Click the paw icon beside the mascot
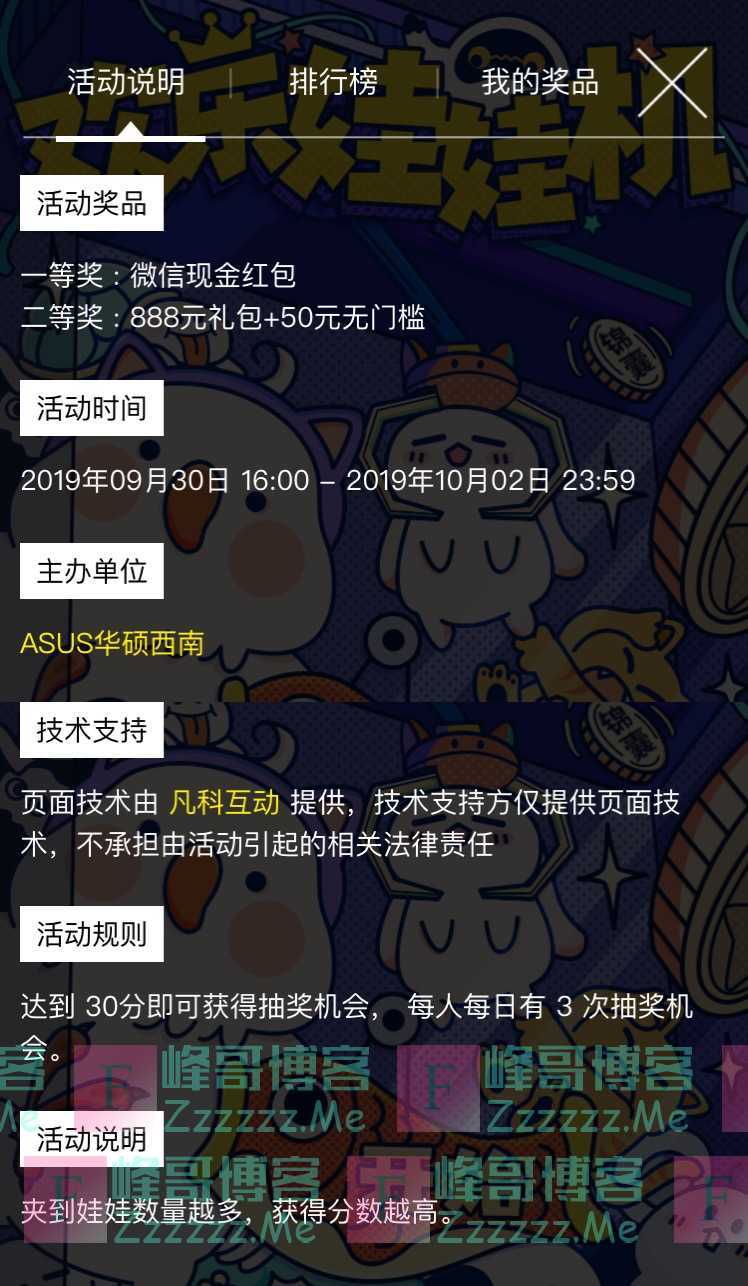 (x=494, y=680)
